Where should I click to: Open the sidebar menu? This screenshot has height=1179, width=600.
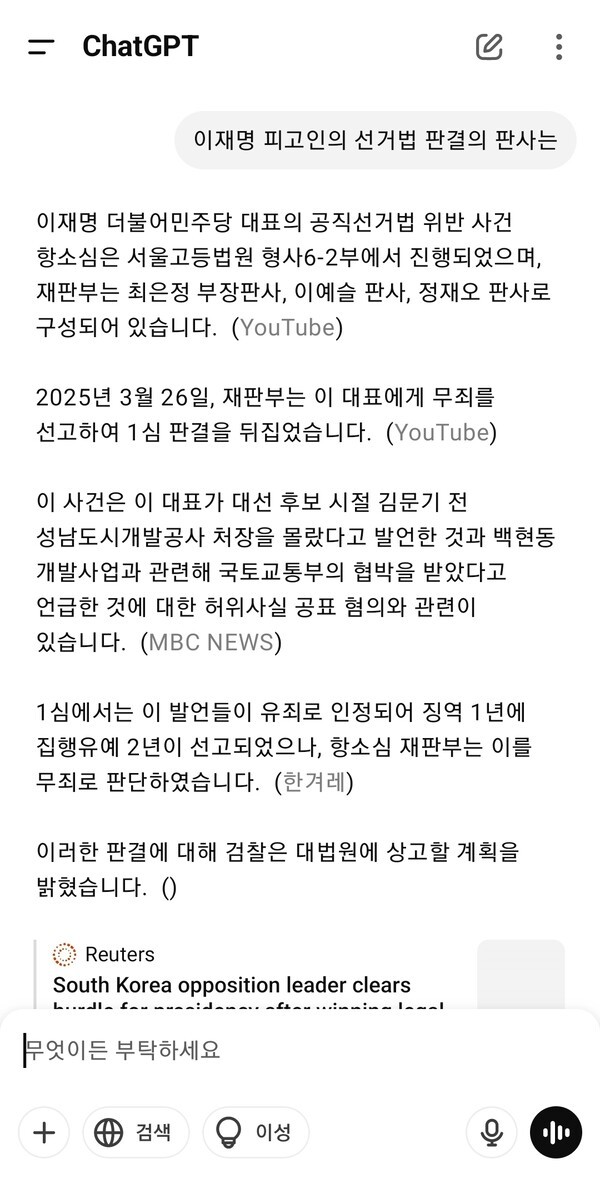[41, 47]
